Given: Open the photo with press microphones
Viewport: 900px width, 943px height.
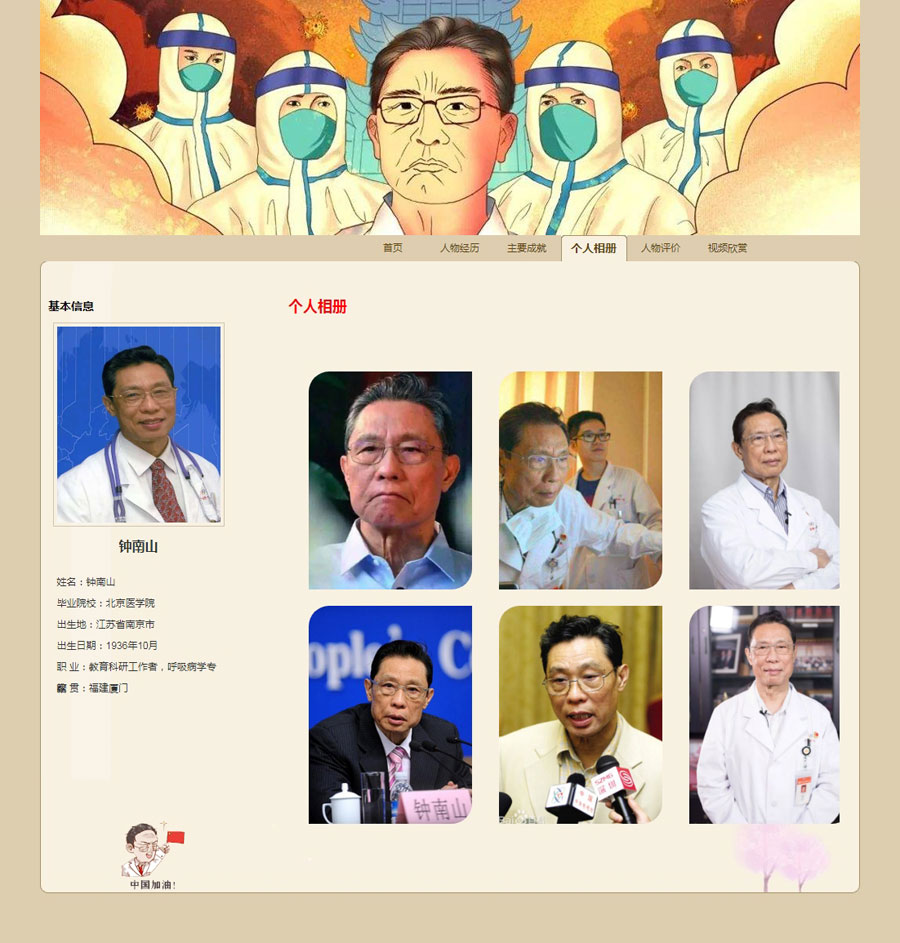Looking at the screenshot, I should click(580, 714).
